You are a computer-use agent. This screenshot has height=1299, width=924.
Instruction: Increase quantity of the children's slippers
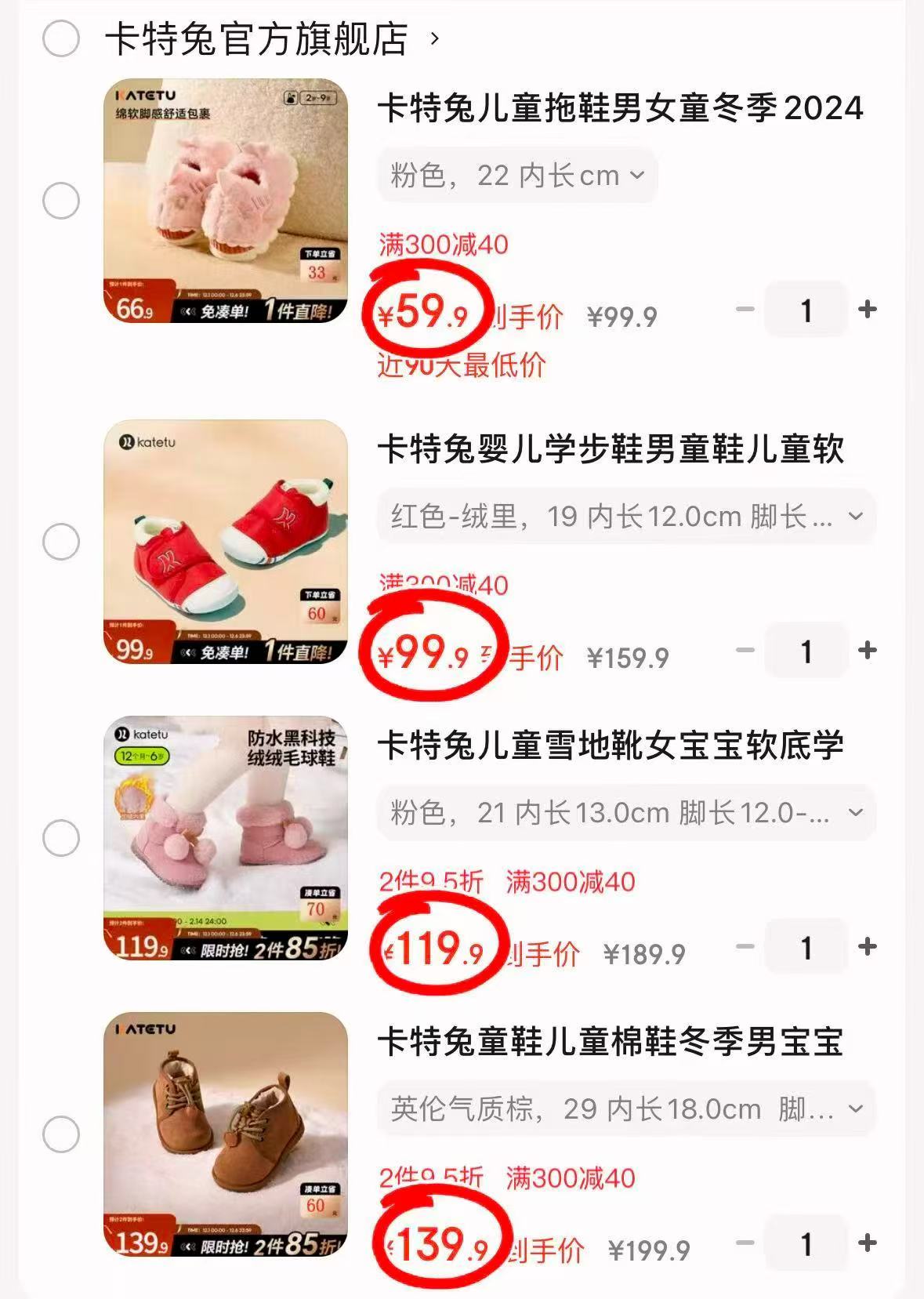tap(867, 310)
